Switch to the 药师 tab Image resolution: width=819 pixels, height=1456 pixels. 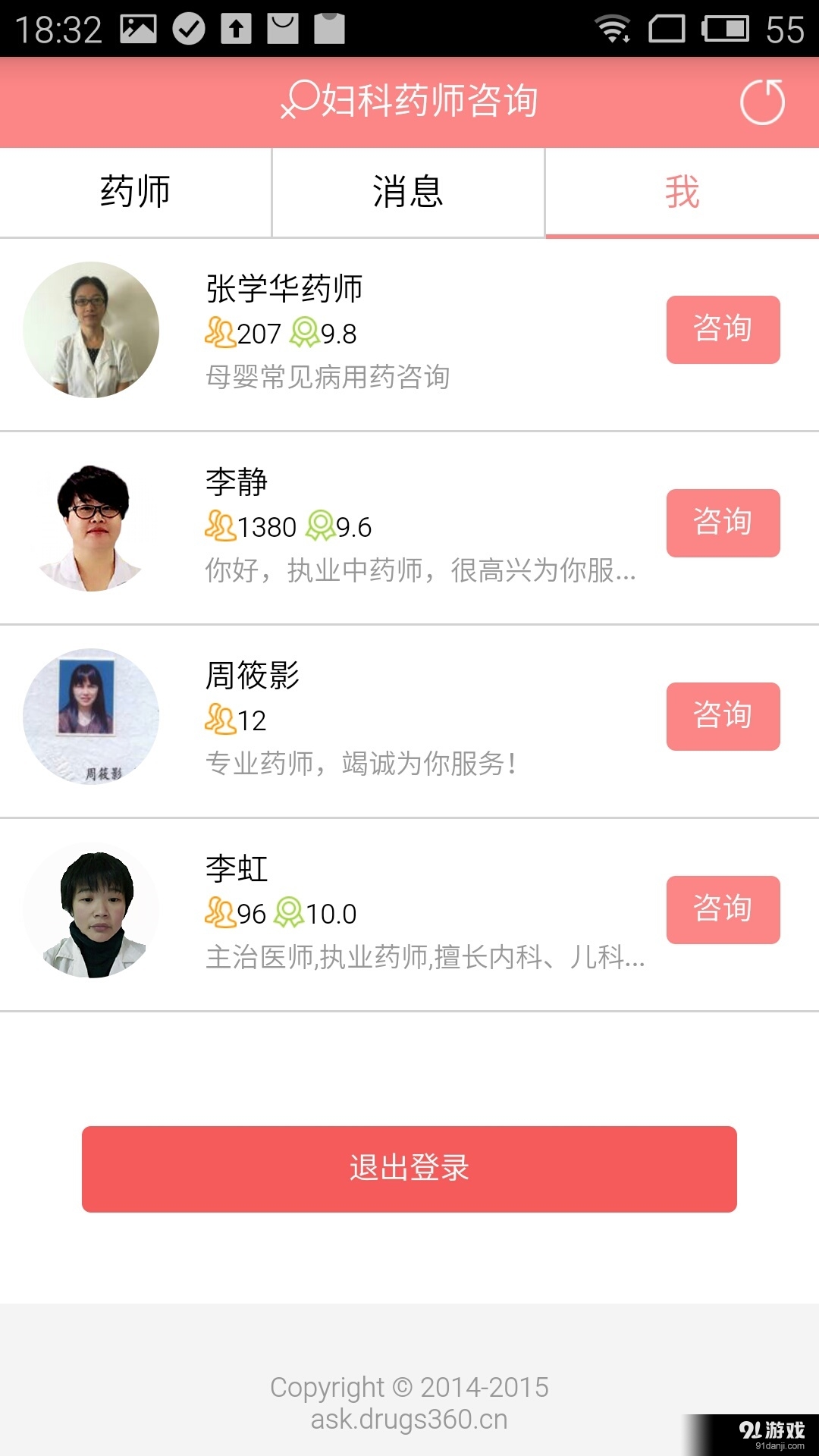pyautogui.click(x=135, y=192)
